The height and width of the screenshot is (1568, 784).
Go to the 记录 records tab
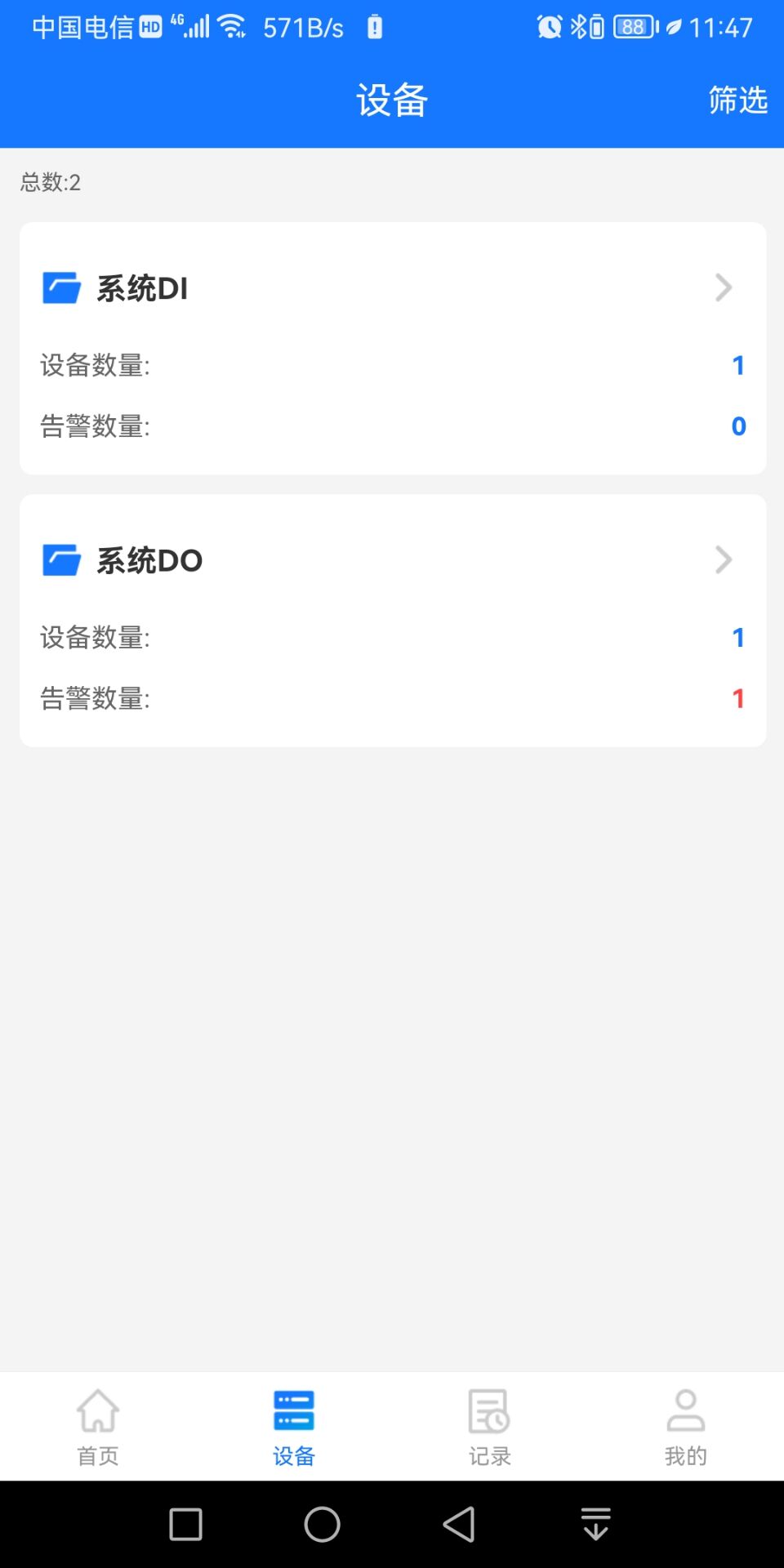click(x=489, y=1427)
